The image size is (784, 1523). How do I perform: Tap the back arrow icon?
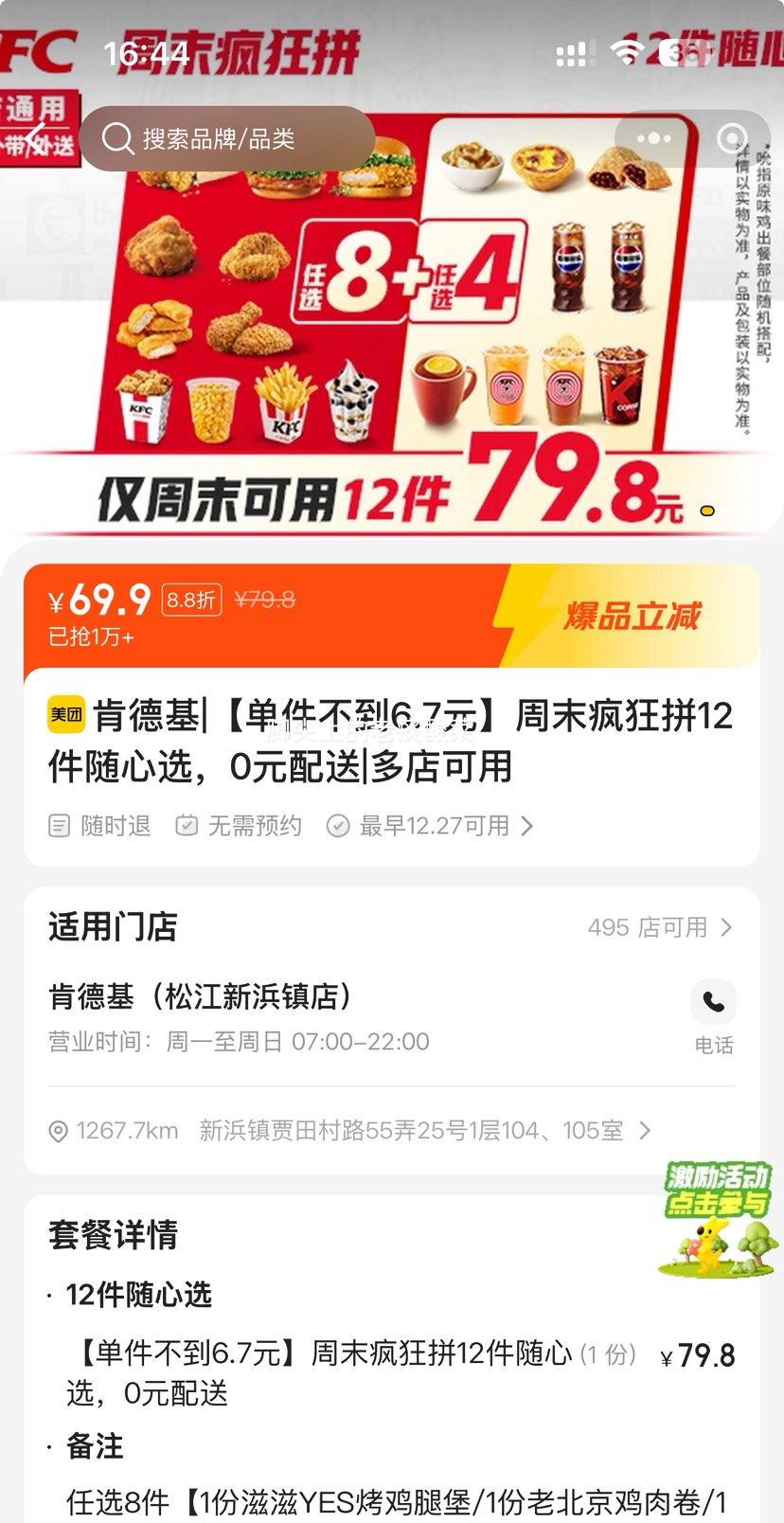pyautogui.click(x=32, y=137)
